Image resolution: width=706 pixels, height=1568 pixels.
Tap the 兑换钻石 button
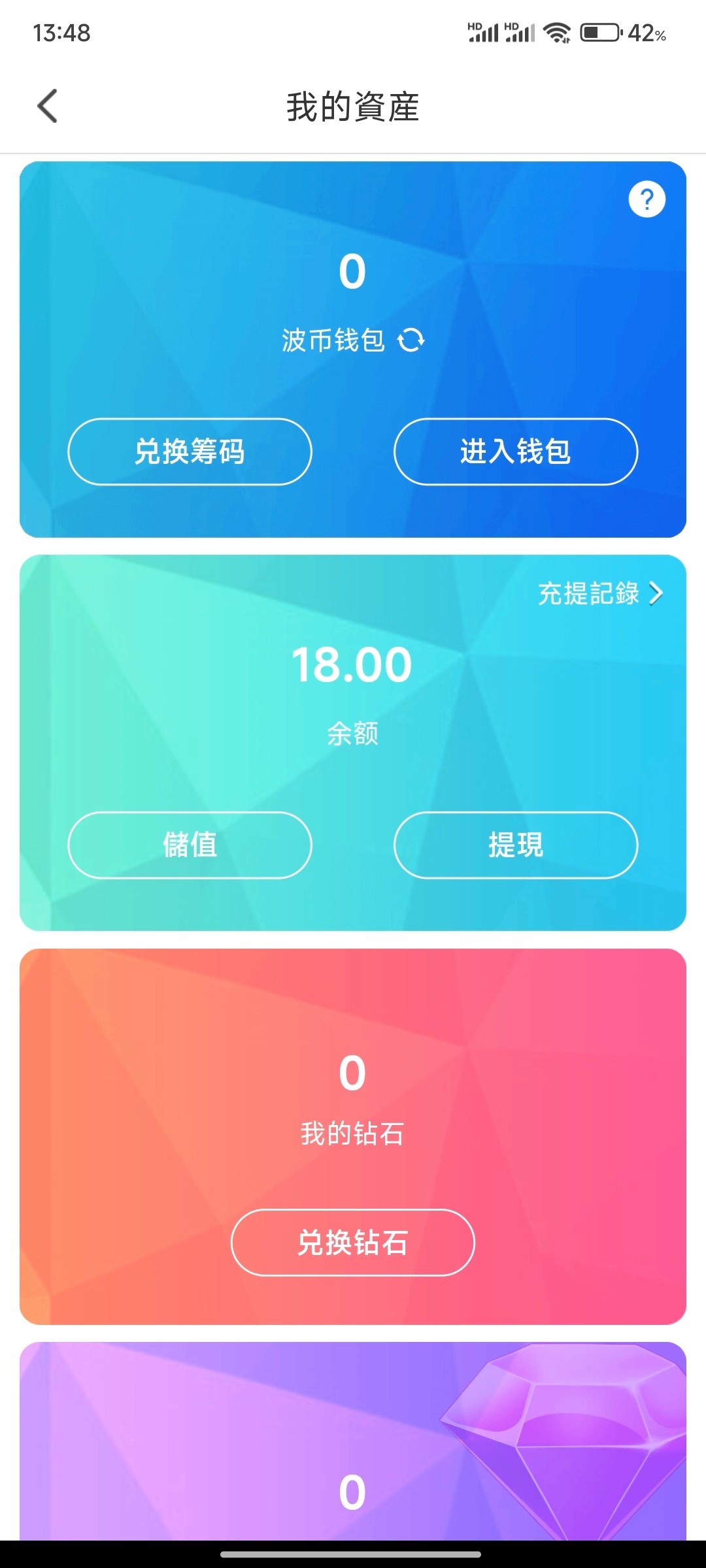[x=352, y=1242]
